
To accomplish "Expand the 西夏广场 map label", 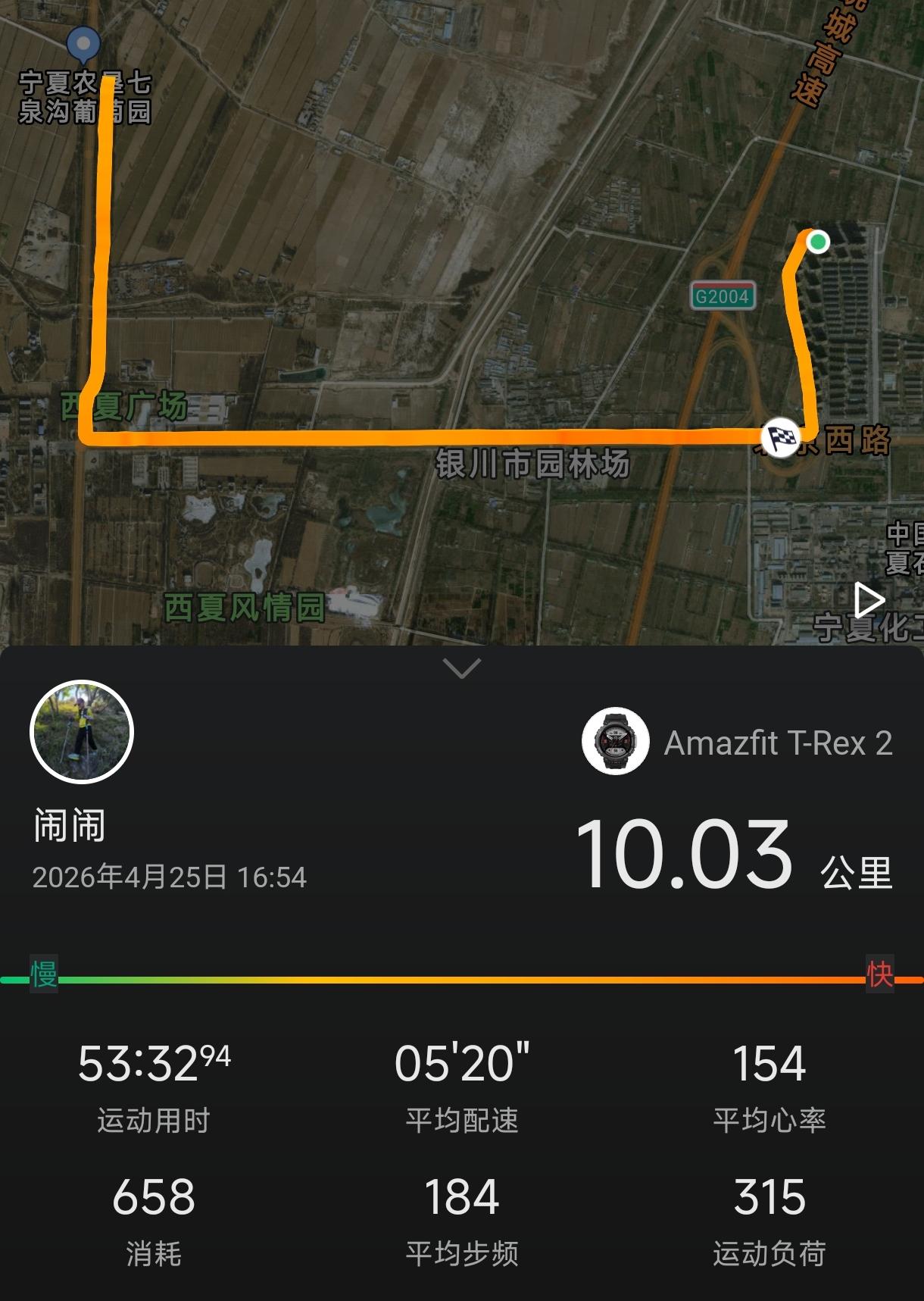I will (x=123, y=406).
